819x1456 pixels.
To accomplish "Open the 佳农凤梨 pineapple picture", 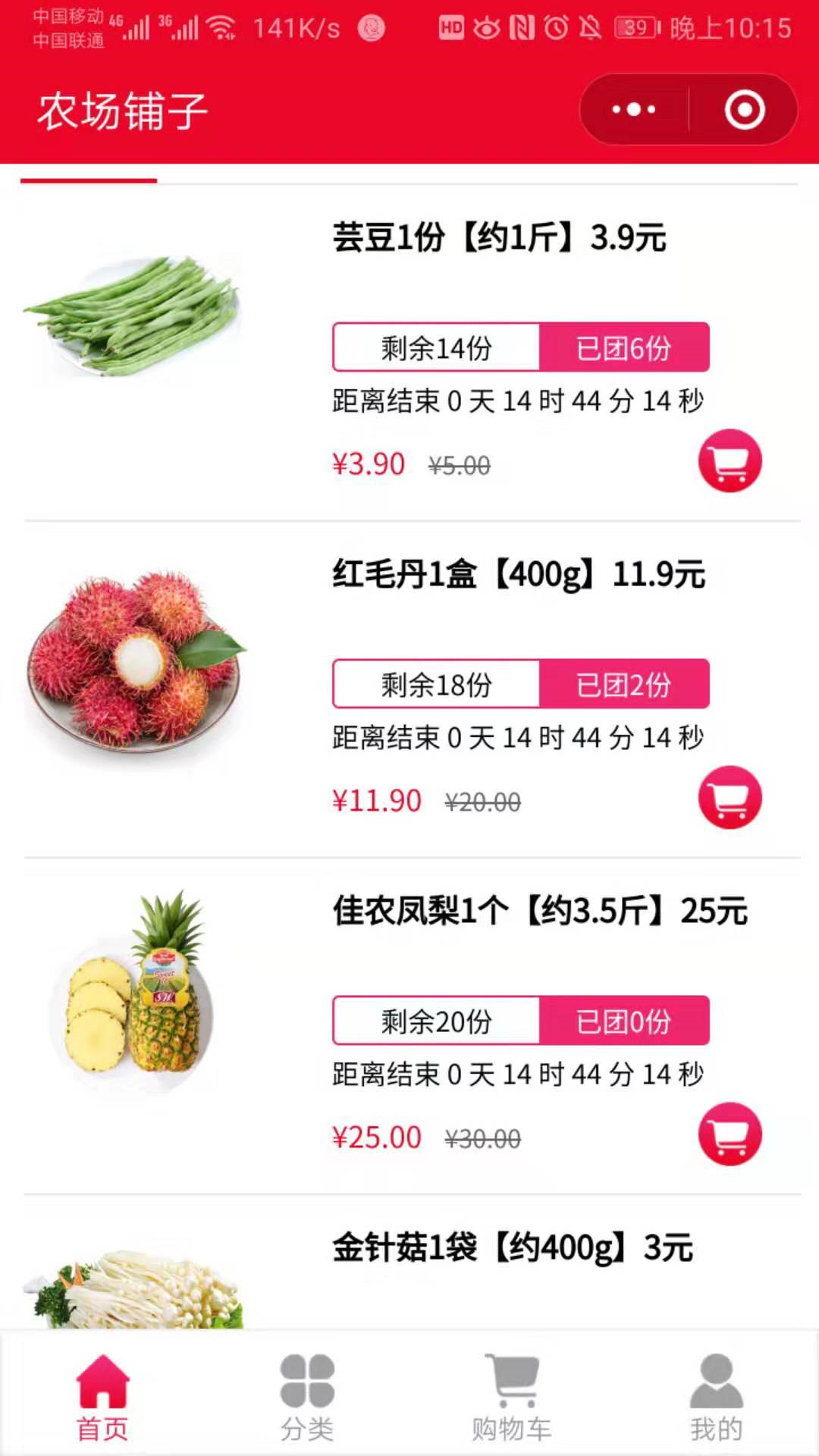I will point(134,986).
